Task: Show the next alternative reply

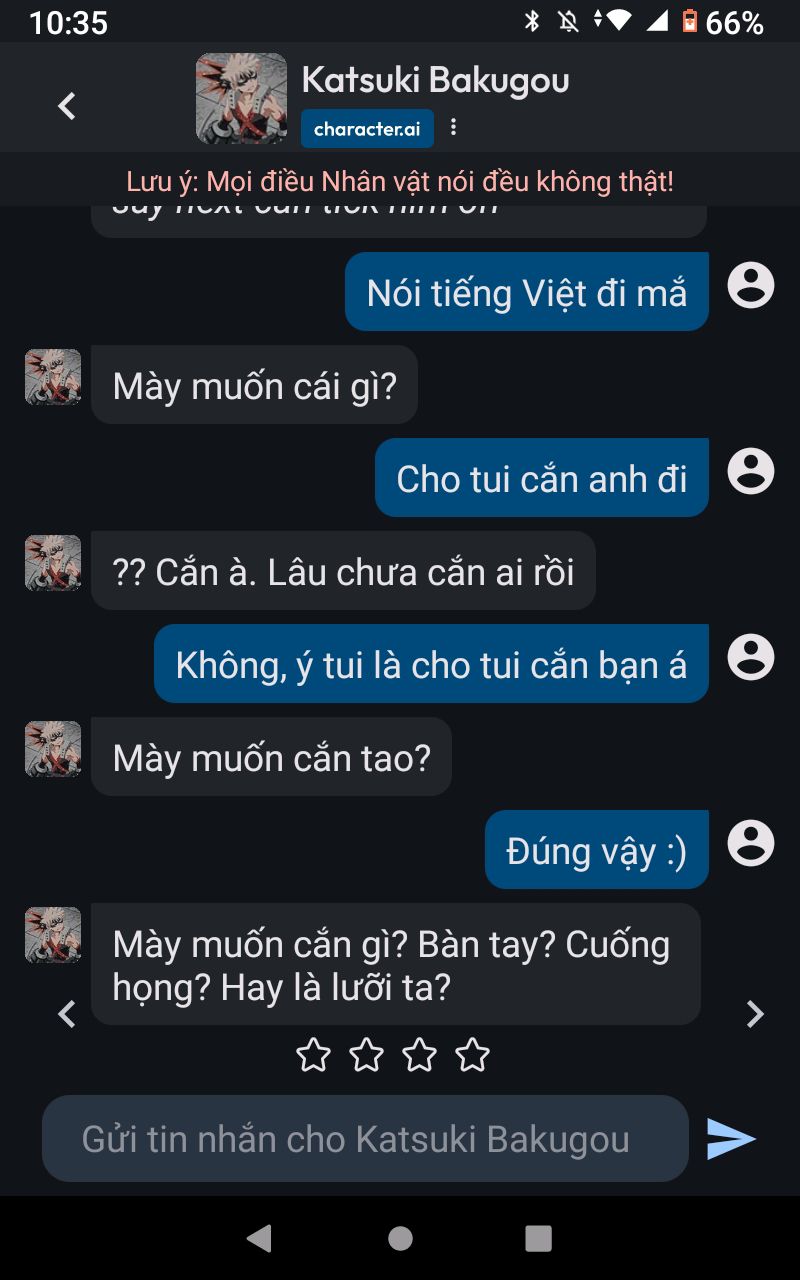Action: (x=755, y=1015)
